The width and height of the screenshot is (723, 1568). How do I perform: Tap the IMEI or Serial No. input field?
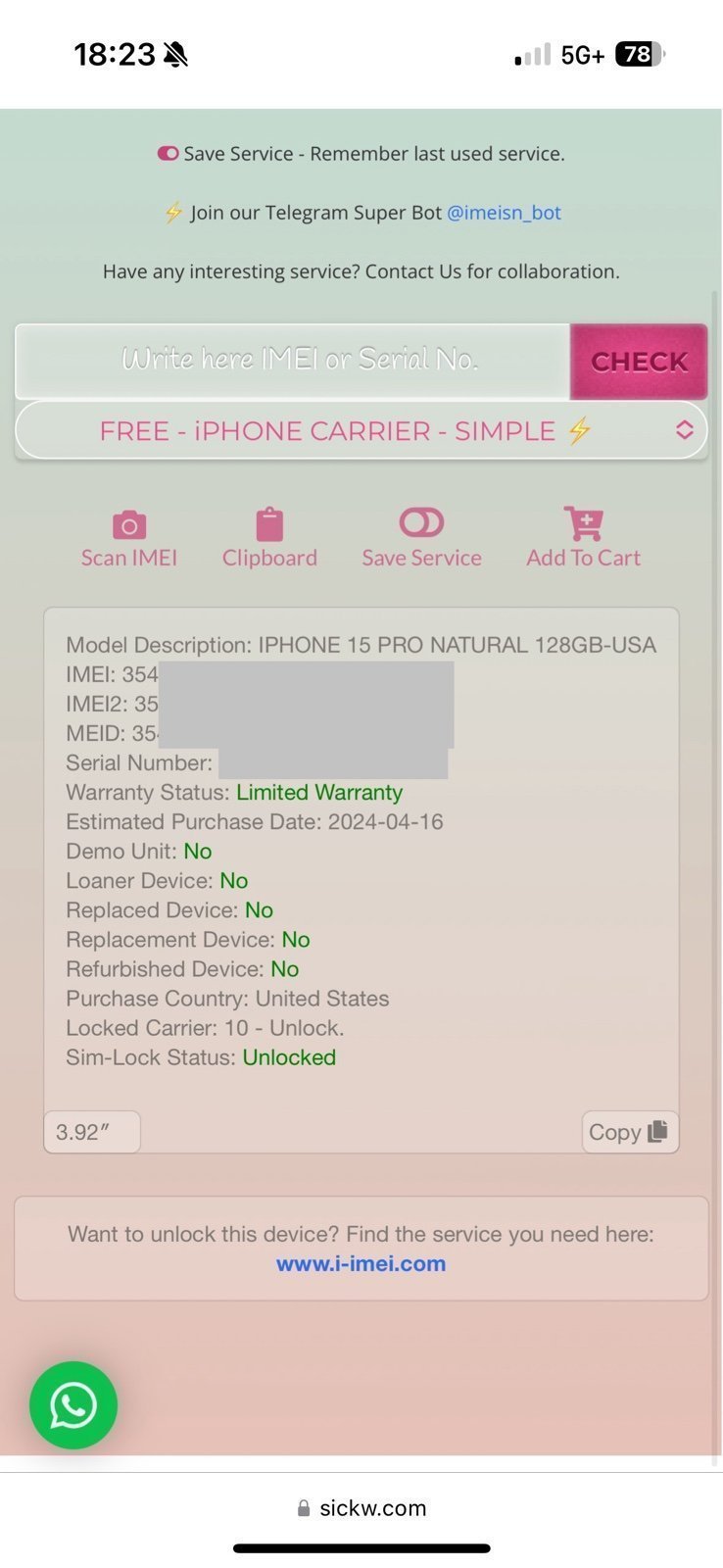(x=294, y=361)
